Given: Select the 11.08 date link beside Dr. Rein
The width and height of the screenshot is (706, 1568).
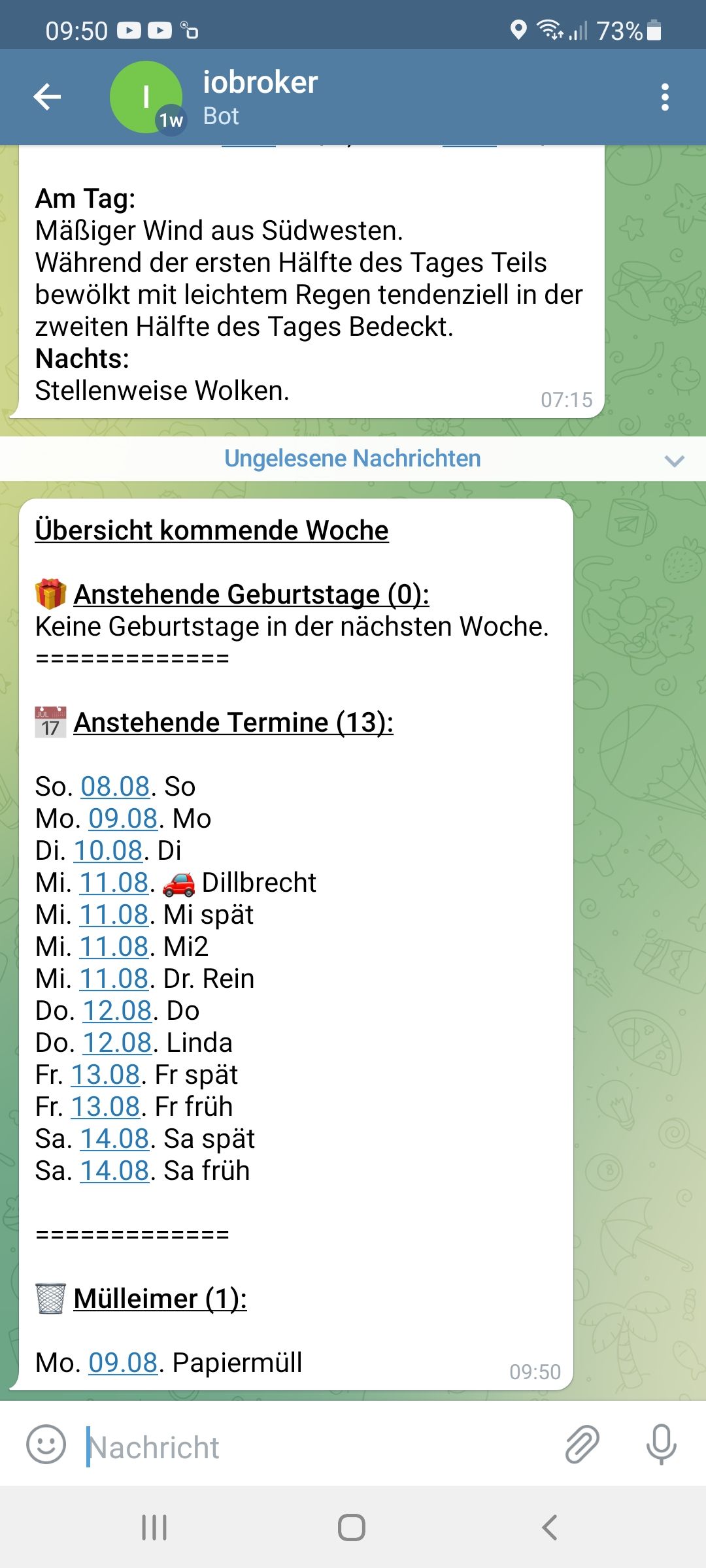Looking at the screenshot, I should pyautogui.click(x=114, y=979).
